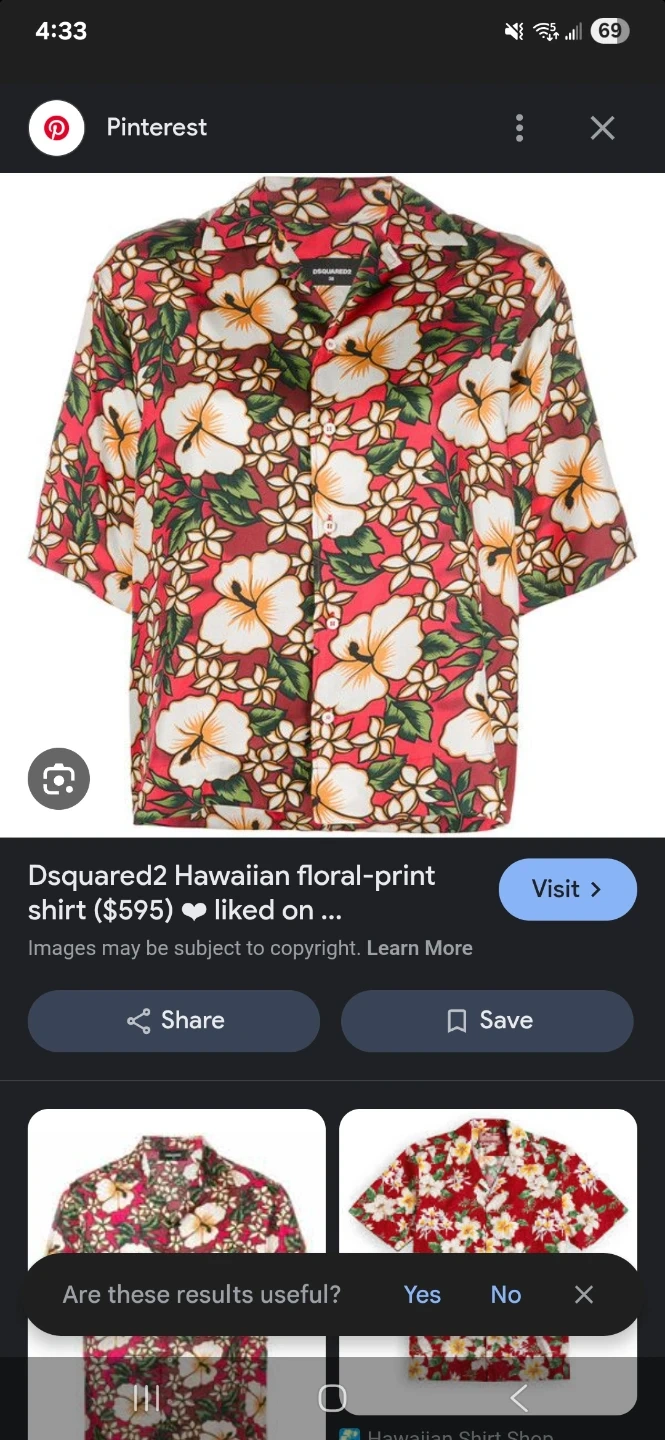Screen dimensions: 665x1440
Task: Open the three-dot overflow menu
Action: coord(519,128)
